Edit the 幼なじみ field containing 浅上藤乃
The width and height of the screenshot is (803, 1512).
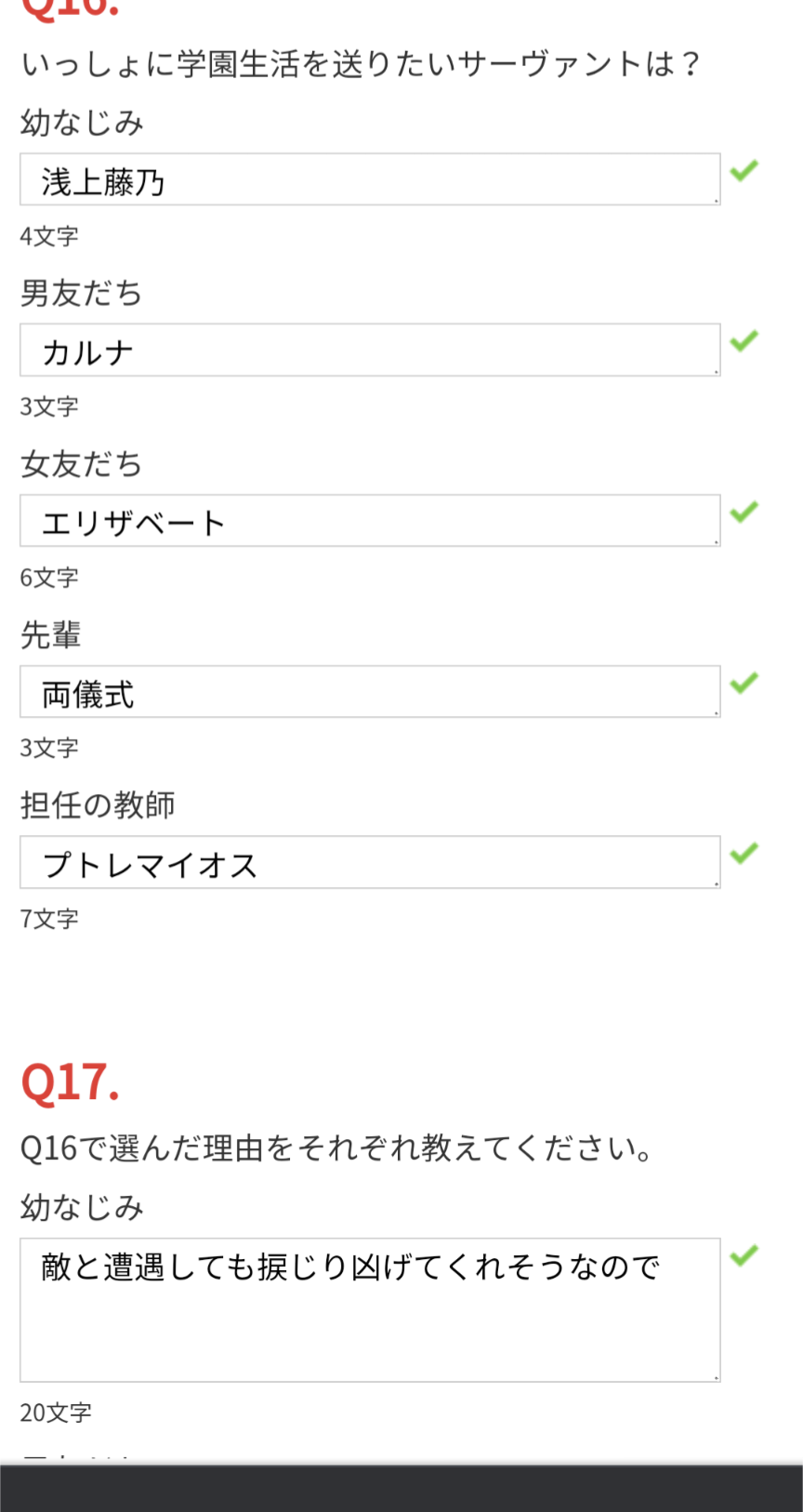[x=370, y=179]
